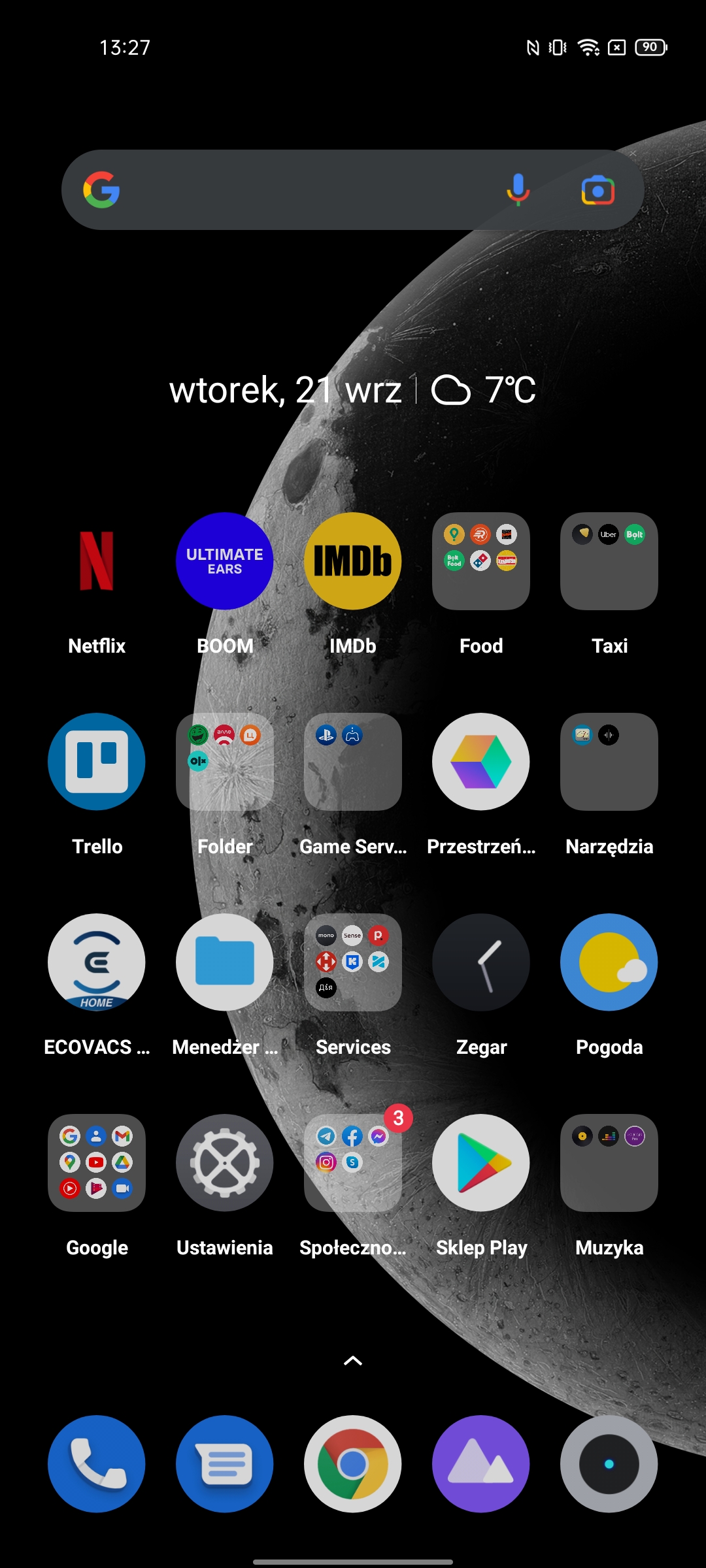Open Google Lens camera search
This screenshot has width=706, height=1568.
597,190
